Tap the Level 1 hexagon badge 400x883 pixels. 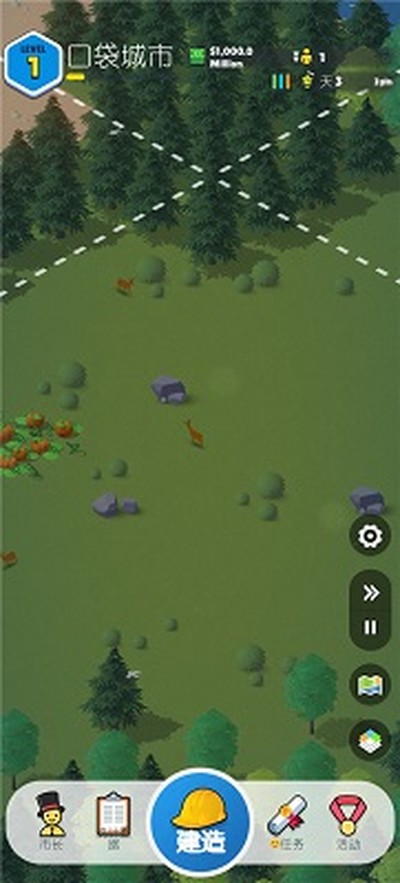pyautogui.click(x=34, y=64)
